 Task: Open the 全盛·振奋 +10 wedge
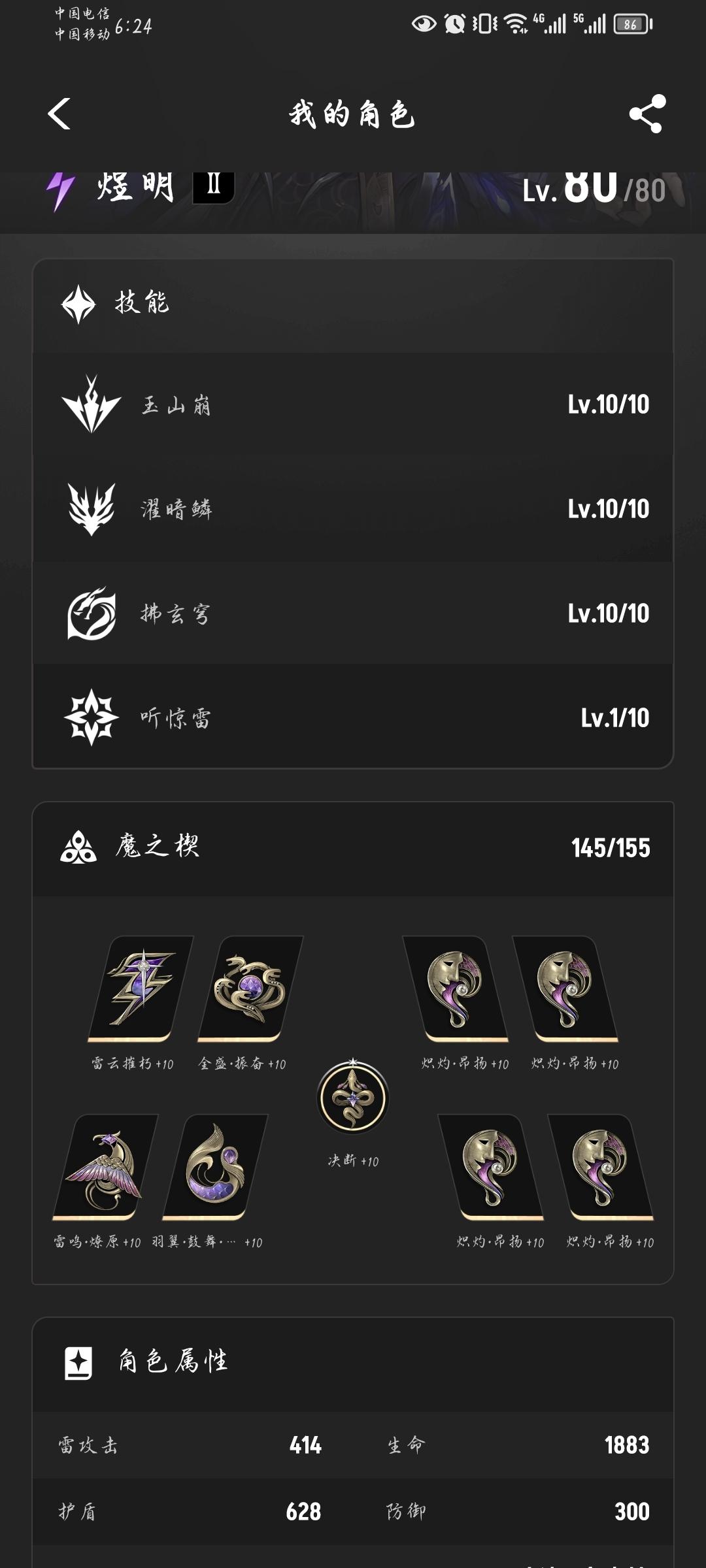(250, 988)
